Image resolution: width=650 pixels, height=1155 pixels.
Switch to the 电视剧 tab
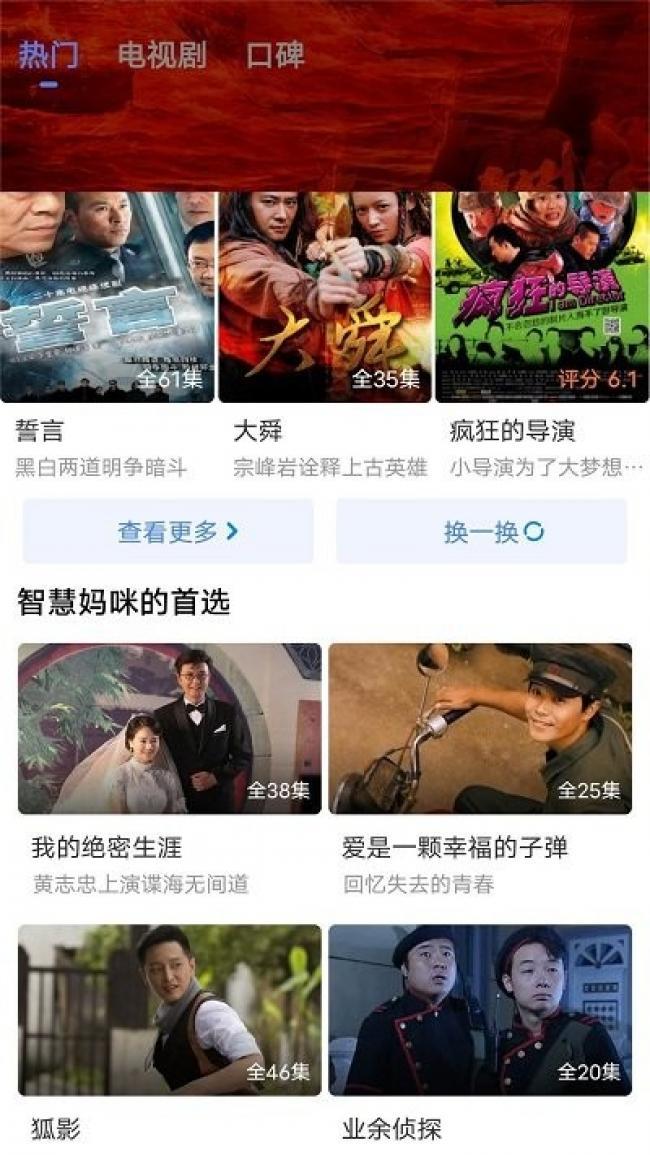click(162, 55)
